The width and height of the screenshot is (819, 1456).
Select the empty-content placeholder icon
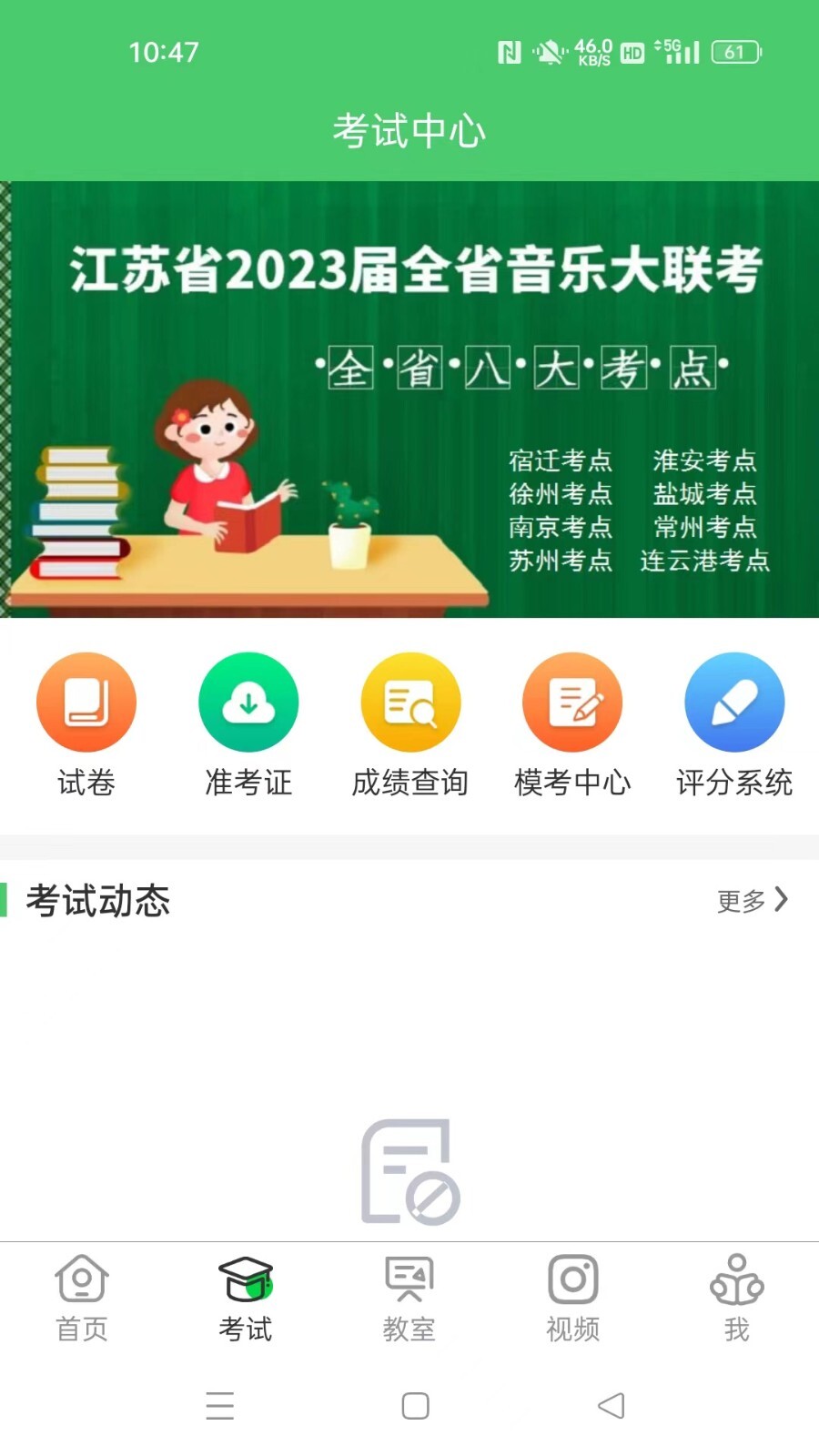coord(409,1174)
